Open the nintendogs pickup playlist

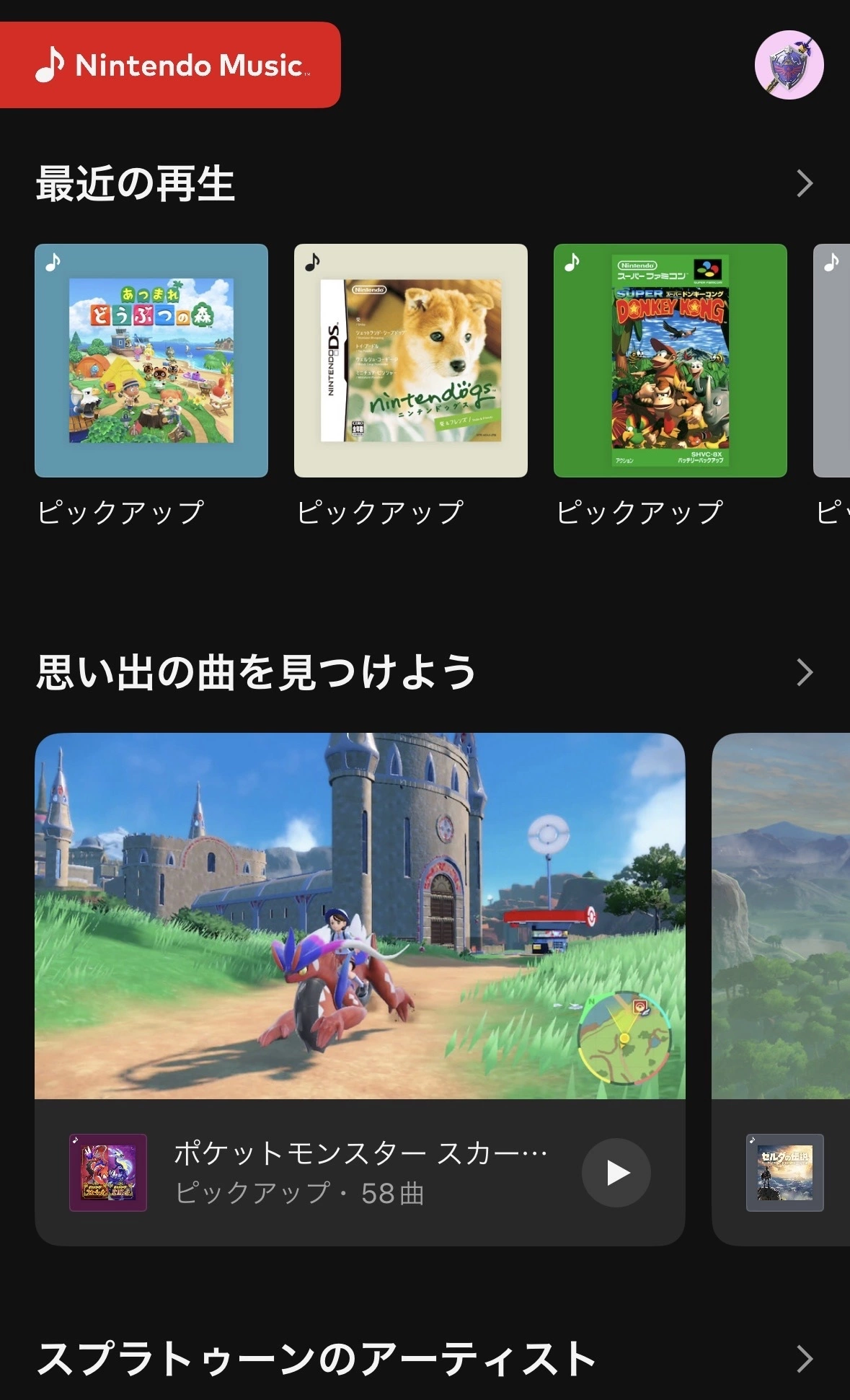(411, 361)
